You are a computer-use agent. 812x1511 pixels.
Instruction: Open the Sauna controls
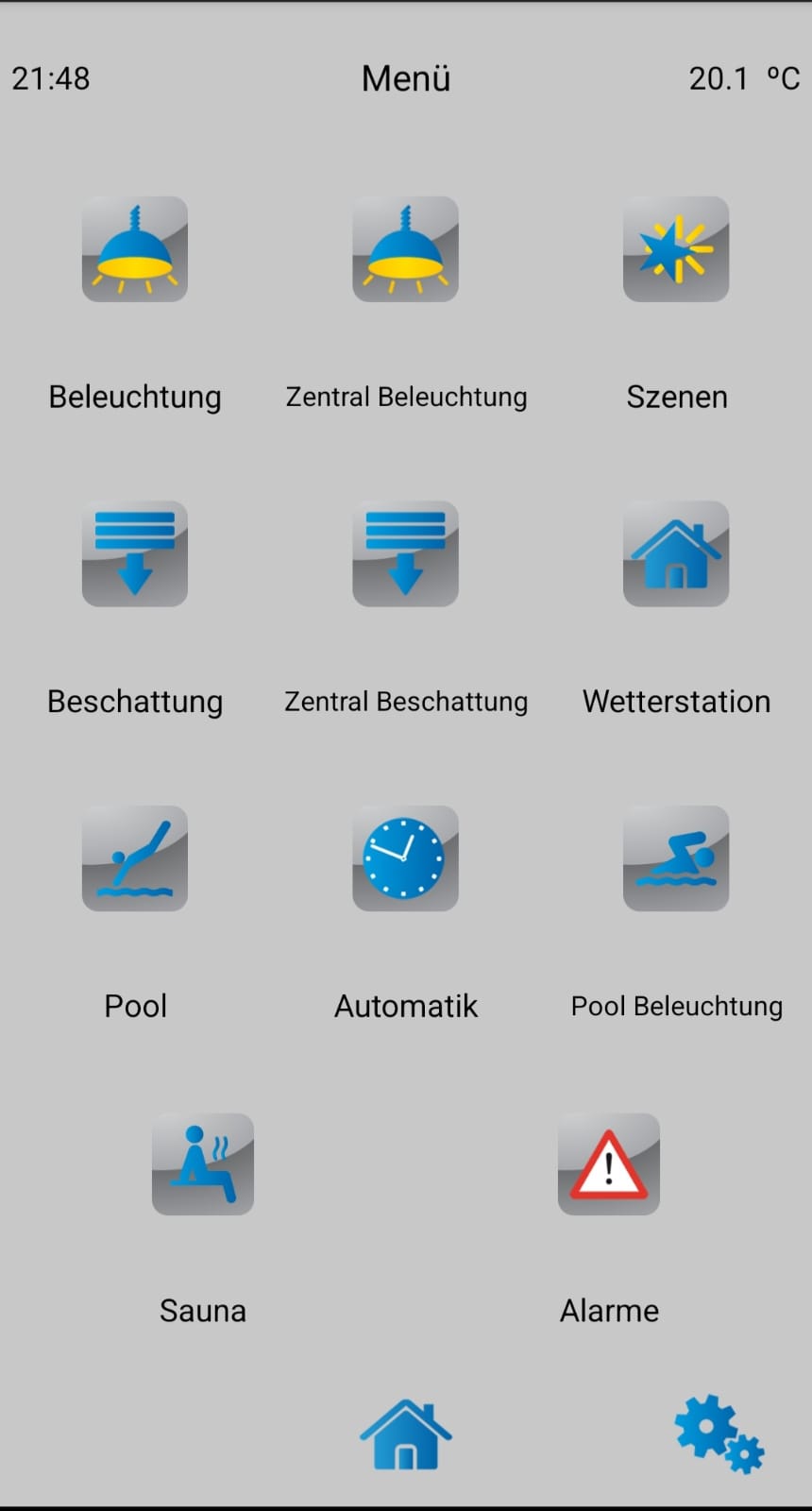click(203, 1163)
